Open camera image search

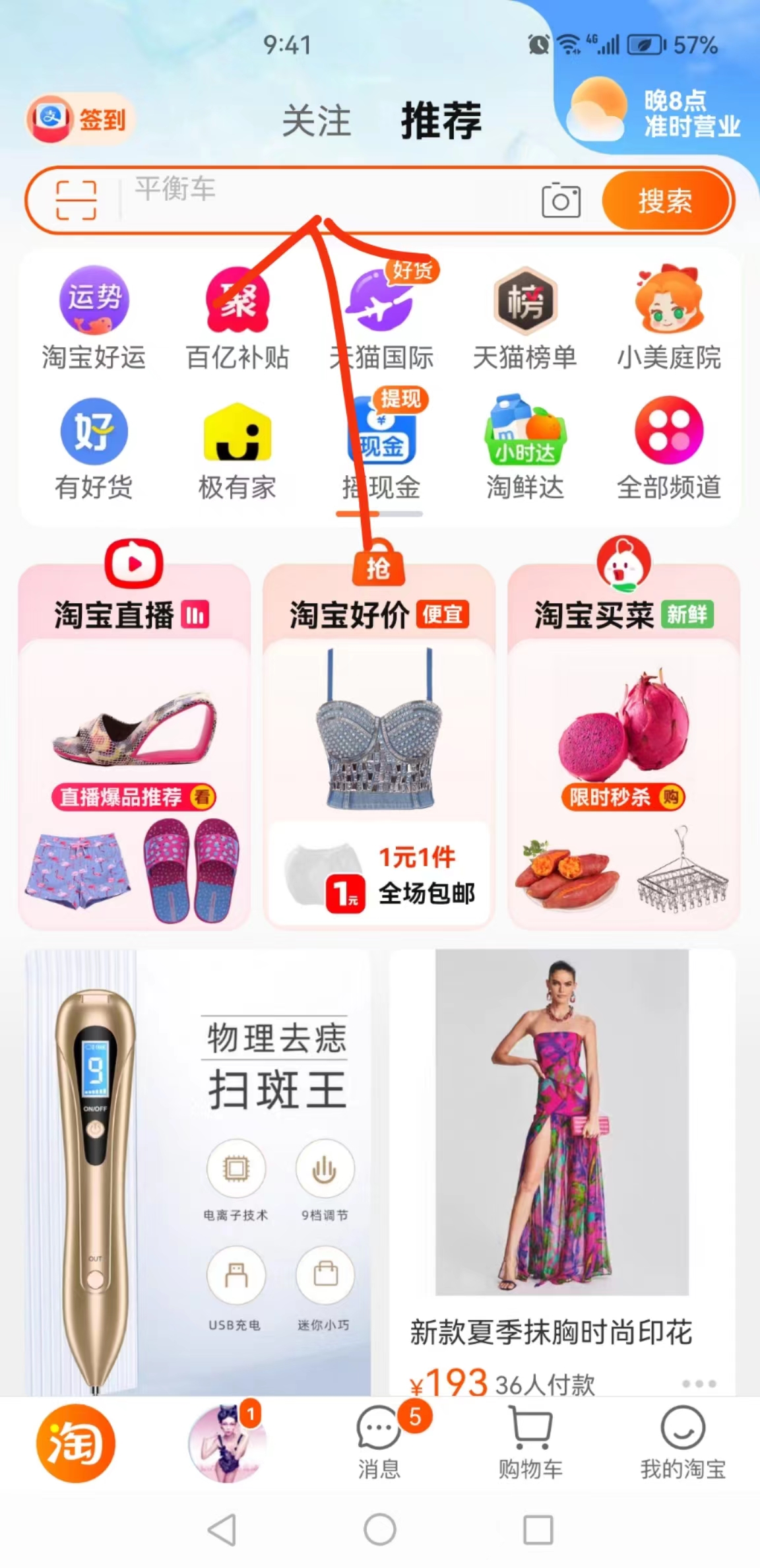pyautogui.click(x=561, y=201)
